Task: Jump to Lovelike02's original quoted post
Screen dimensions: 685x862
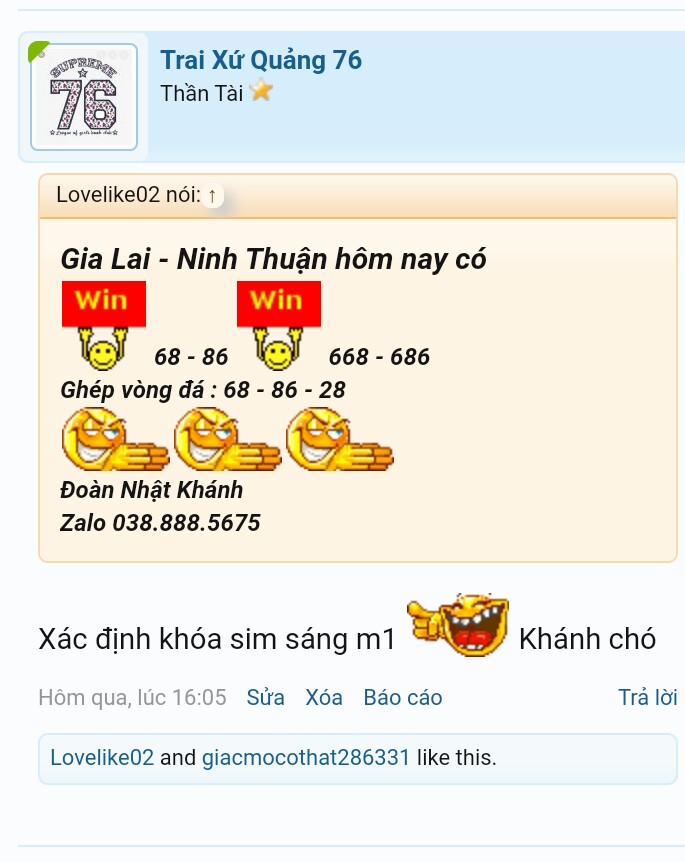Action: pyautogui.click(x=212, y=196)
